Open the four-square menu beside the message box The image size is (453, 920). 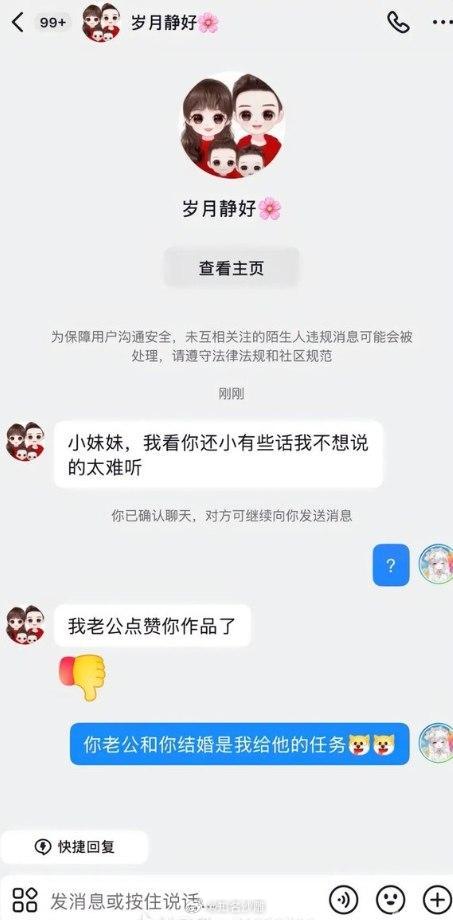click(x=25, y=899)
